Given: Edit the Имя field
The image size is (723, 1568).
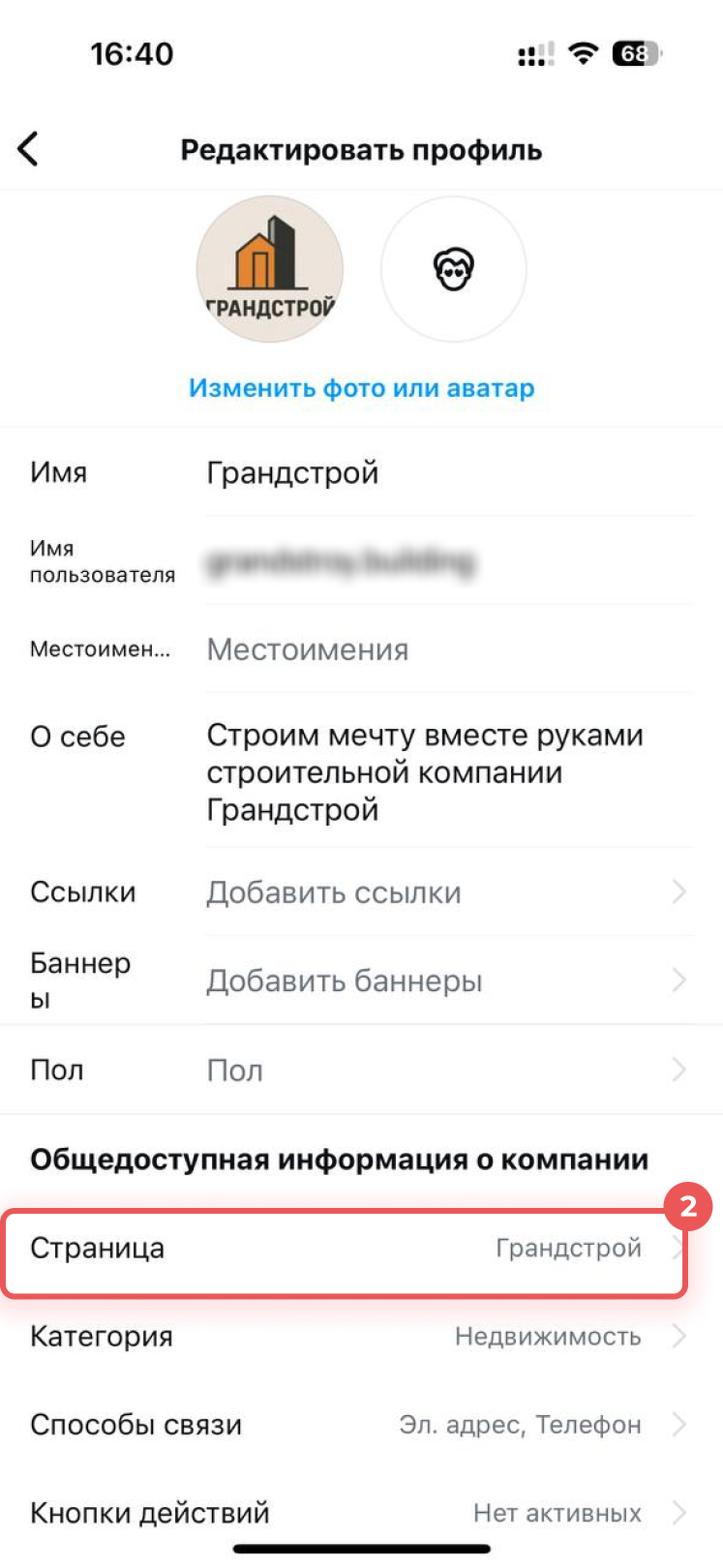Looking at the screenshot, I should 449,473.
